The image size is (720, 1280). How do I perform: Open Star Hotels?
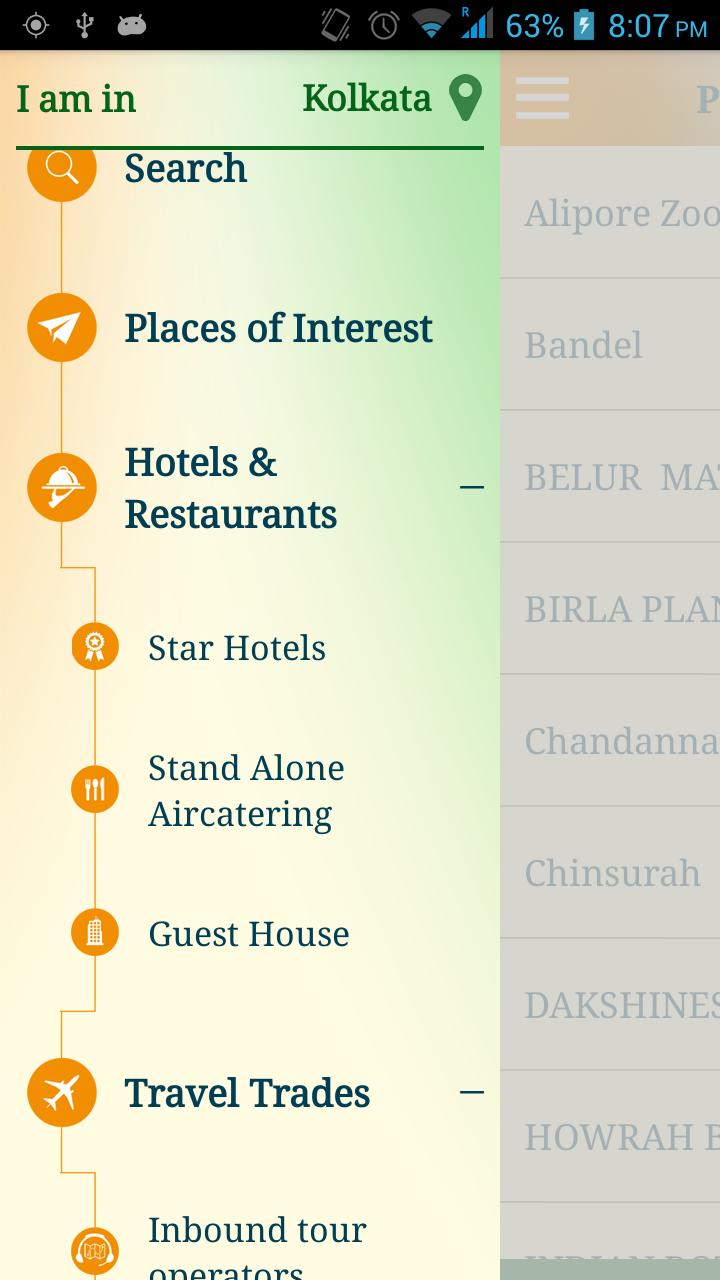tap(237, 648)
